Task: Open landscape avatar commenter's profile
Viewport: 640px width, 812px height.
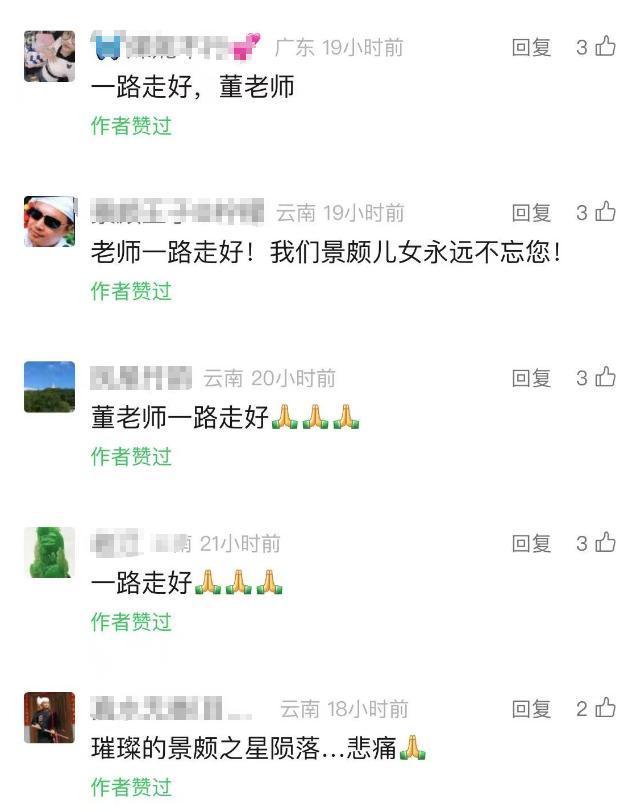Action: [49, 387]
